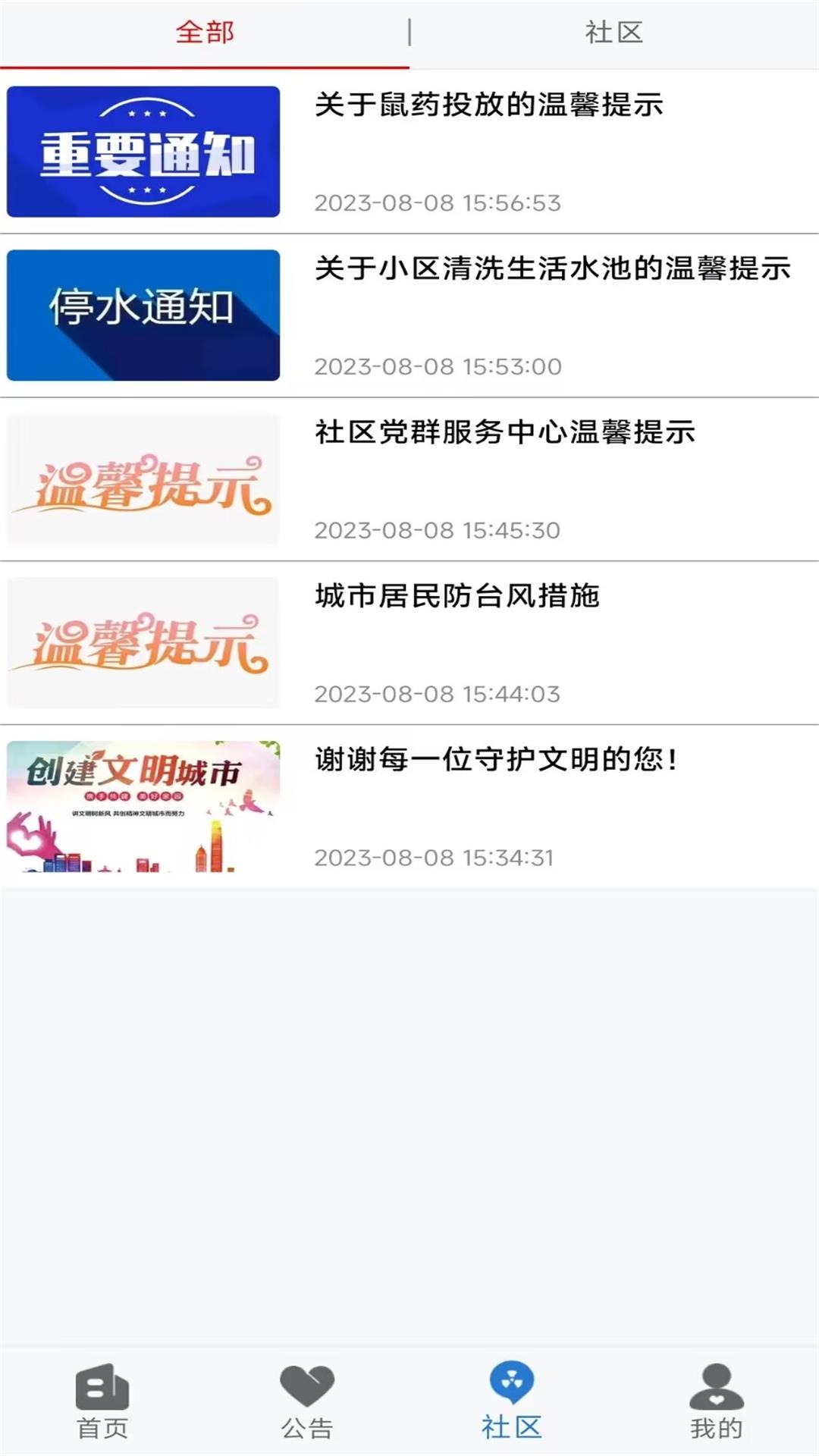Go to the 首页 bottom tab
Image resolution: width=819 pixels, height=1456 pixels.
point(102,1401)
